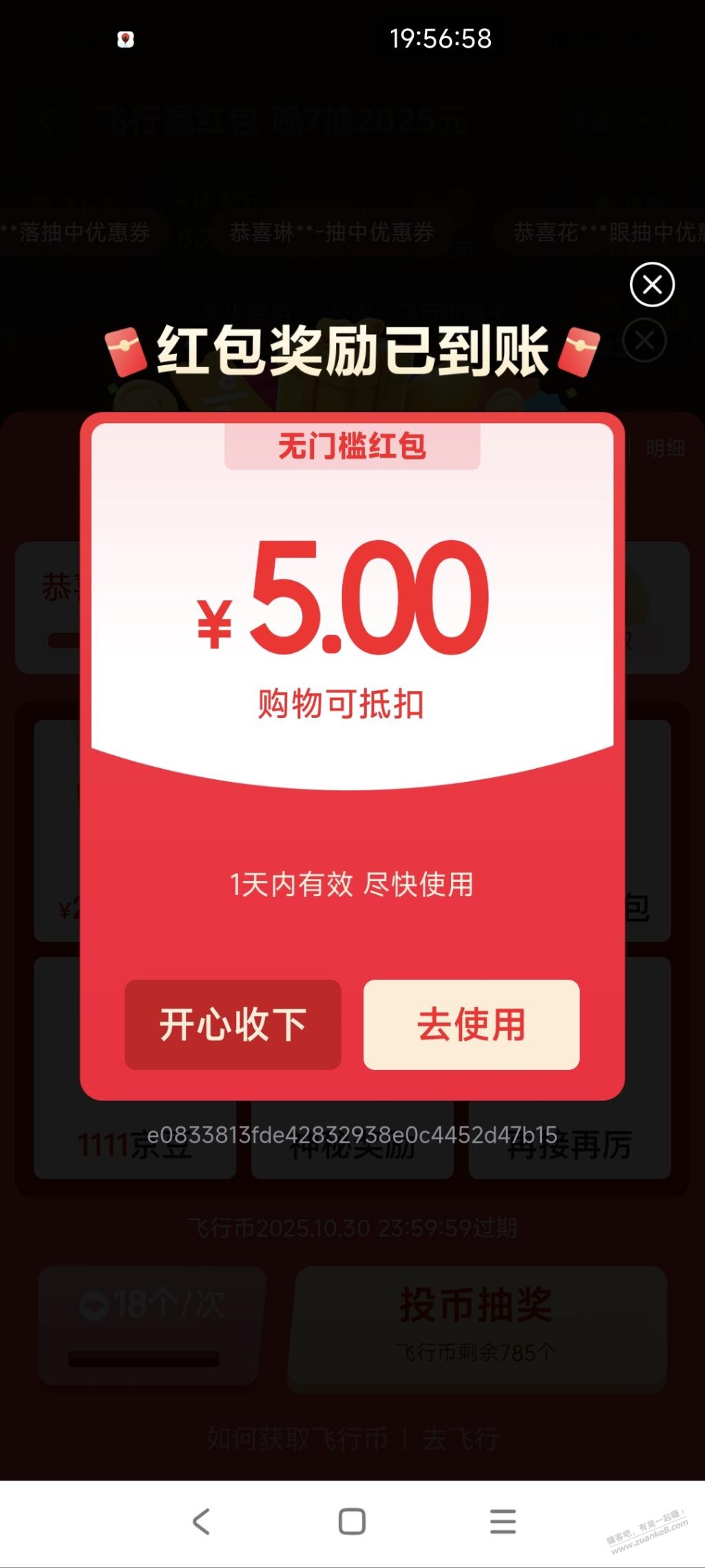Open the recent apps menu
Image resolution: width=705 pixels, height=1568 pixels.
click(503, 1522)
